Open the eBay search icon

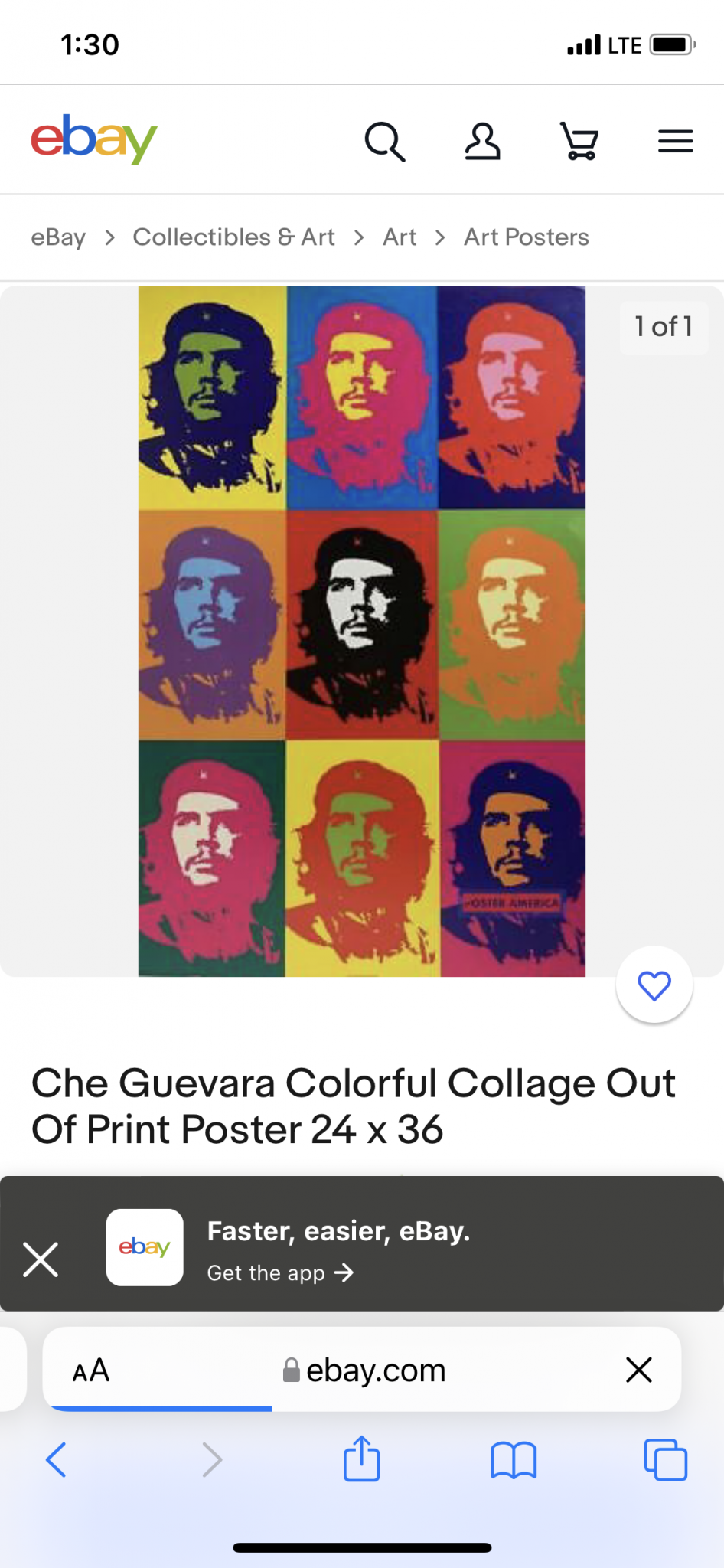(384, 142)
